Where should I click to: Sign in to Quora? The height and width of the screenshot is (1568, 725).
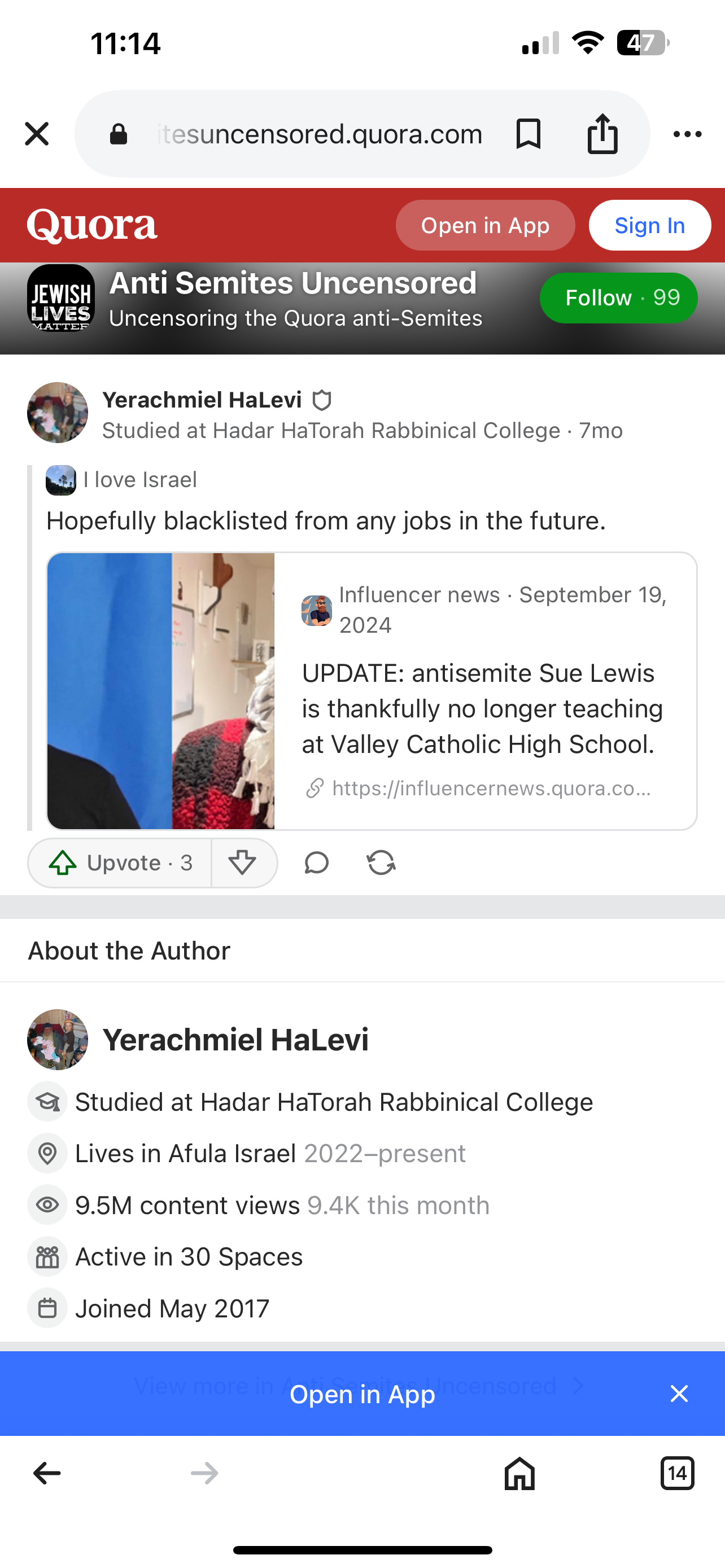click(649, 226)
